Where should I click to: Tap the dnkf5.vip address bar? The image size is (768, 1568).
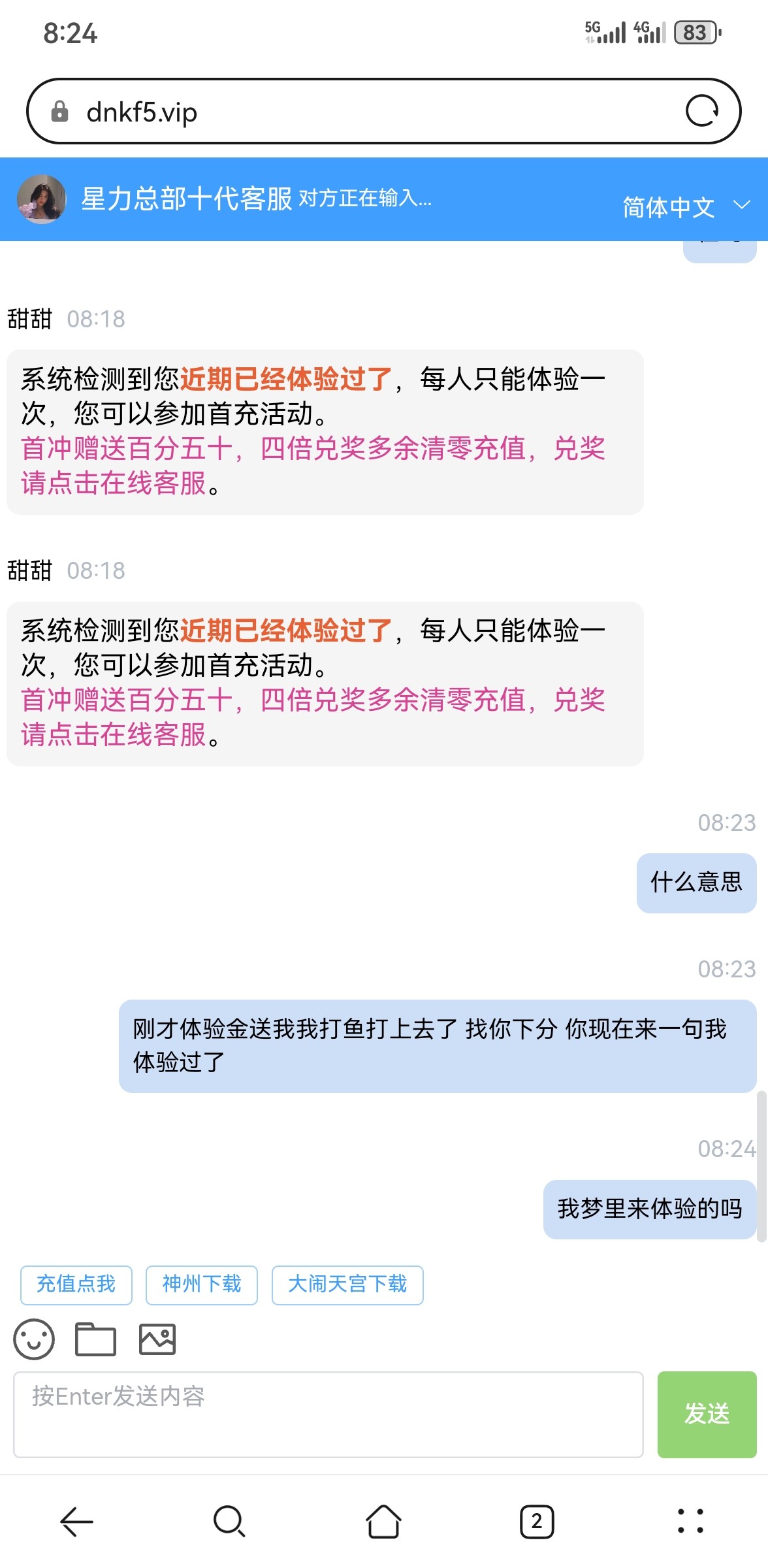pyautogui.click(x=366, y=112)
